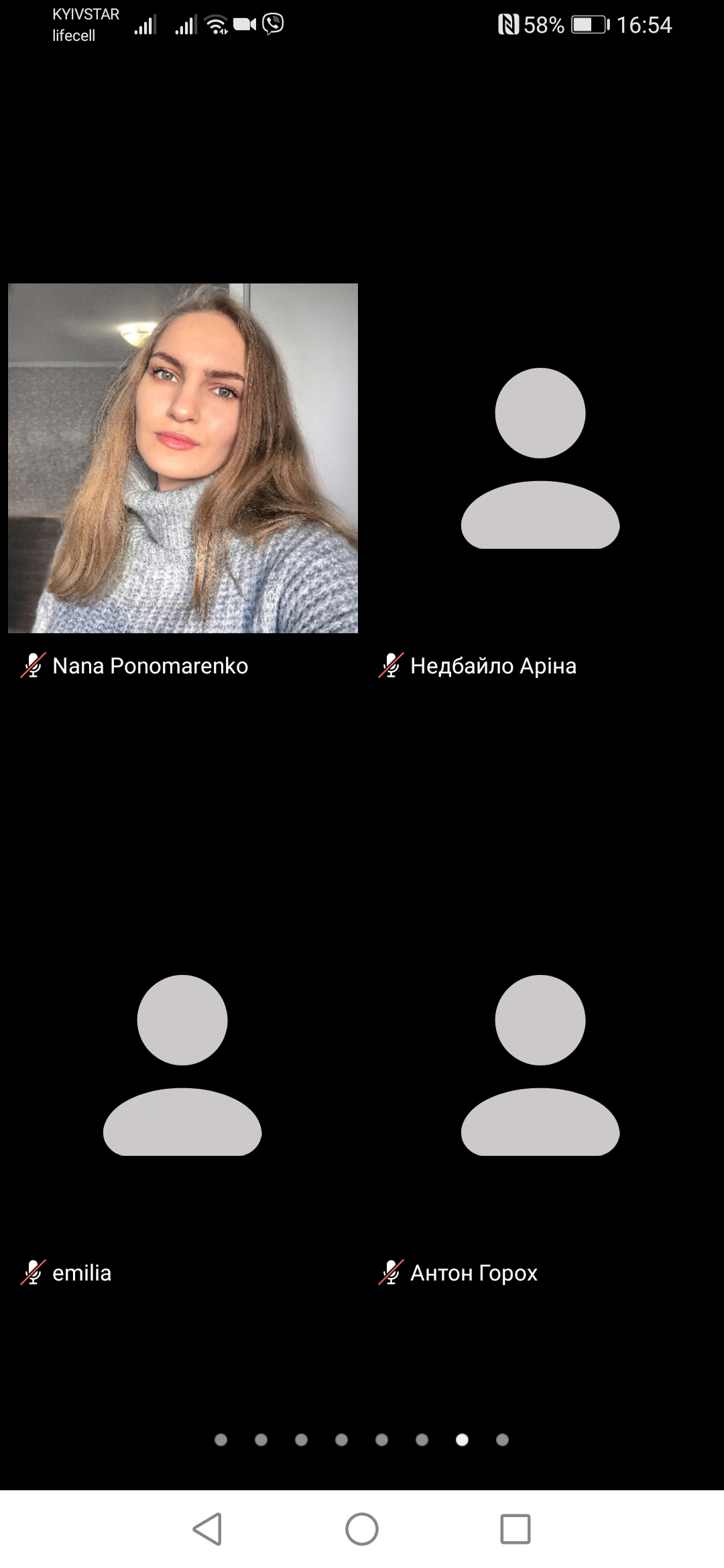Select Недбайло Аріна's participant tile
The image size is (724, 1568).
click(540, 458)
